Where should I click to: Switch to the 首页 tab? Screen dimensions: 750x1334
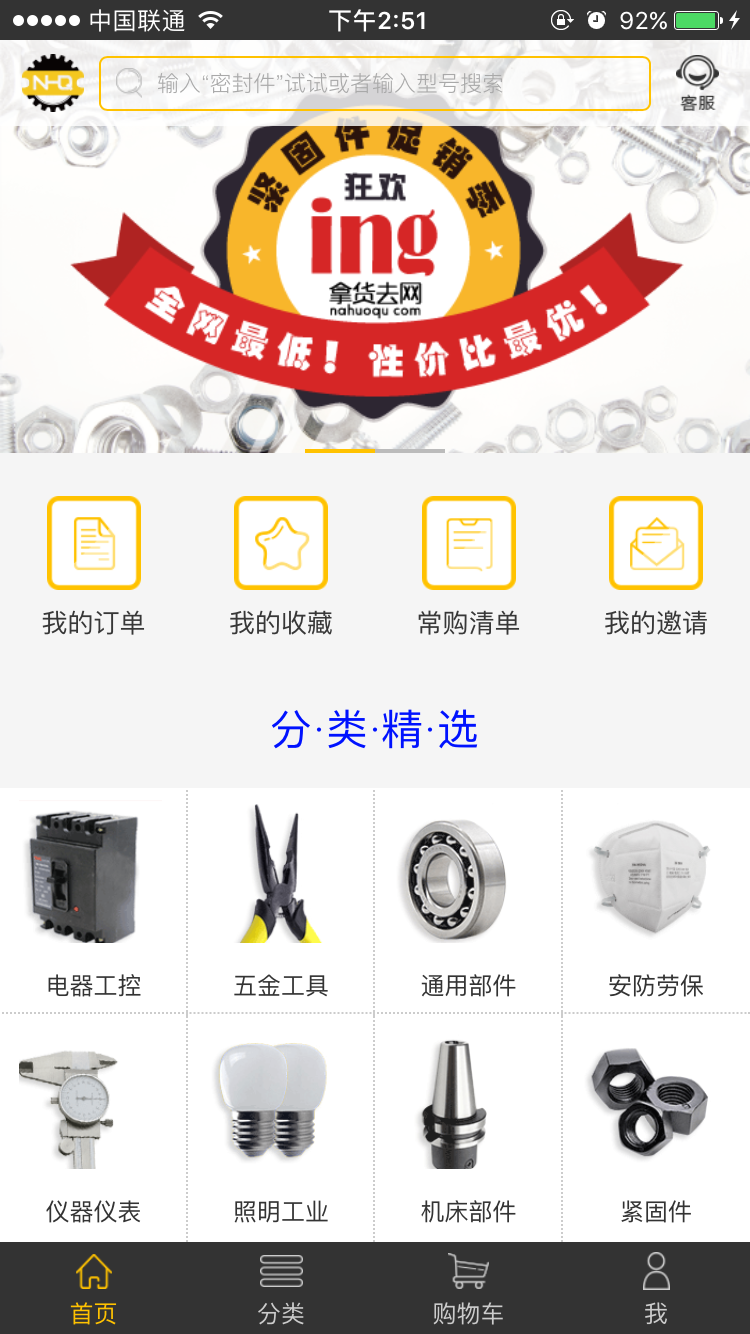click(x=94, y=1288)
